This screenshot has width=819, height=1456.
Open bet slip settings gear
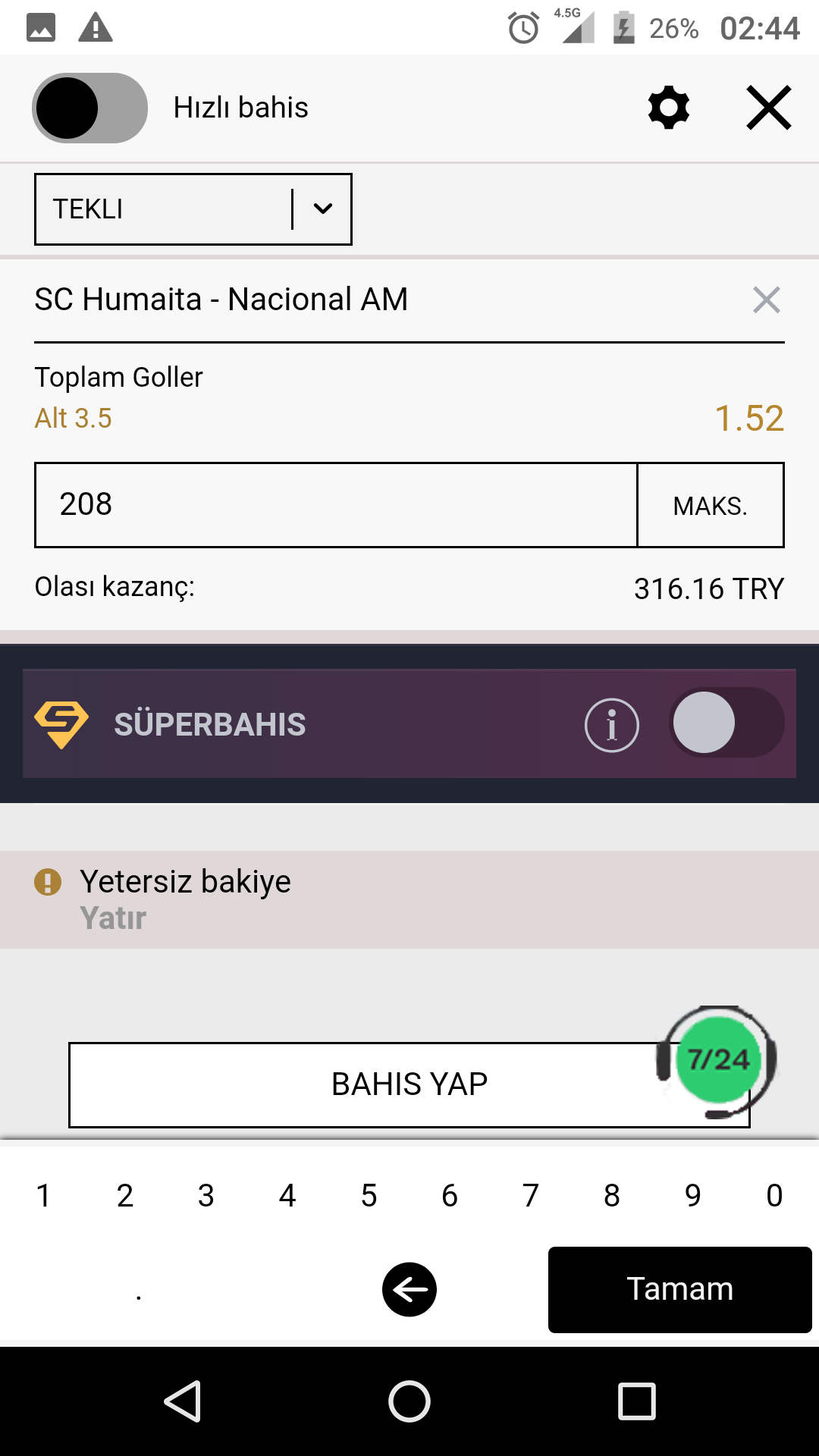coord(669,108)
